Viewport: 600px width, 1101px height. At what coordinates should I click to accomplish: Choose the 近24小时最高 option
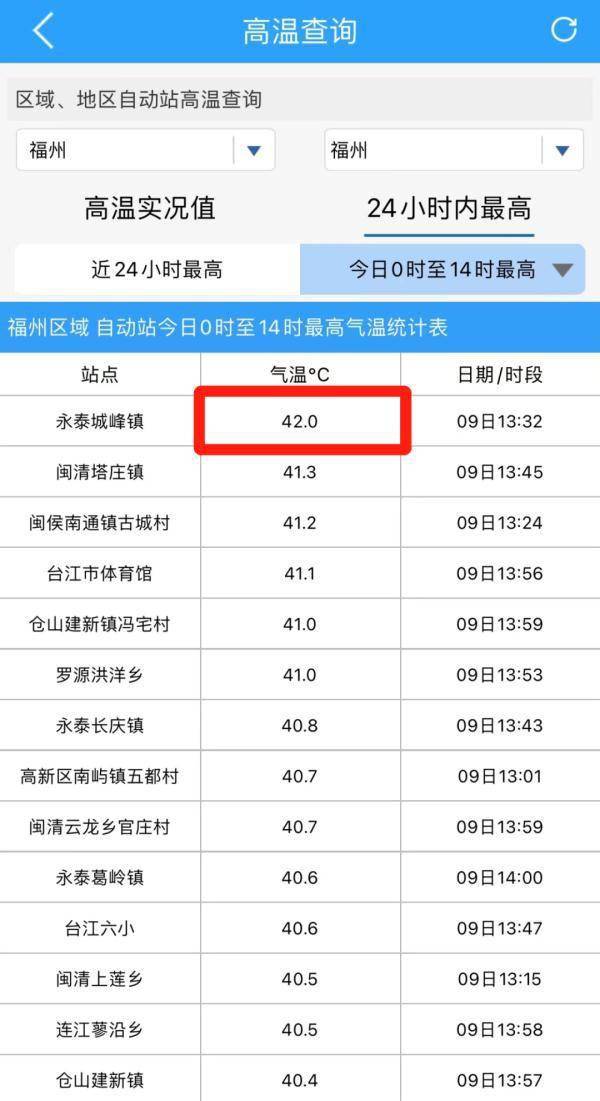[x=157, y=269]
